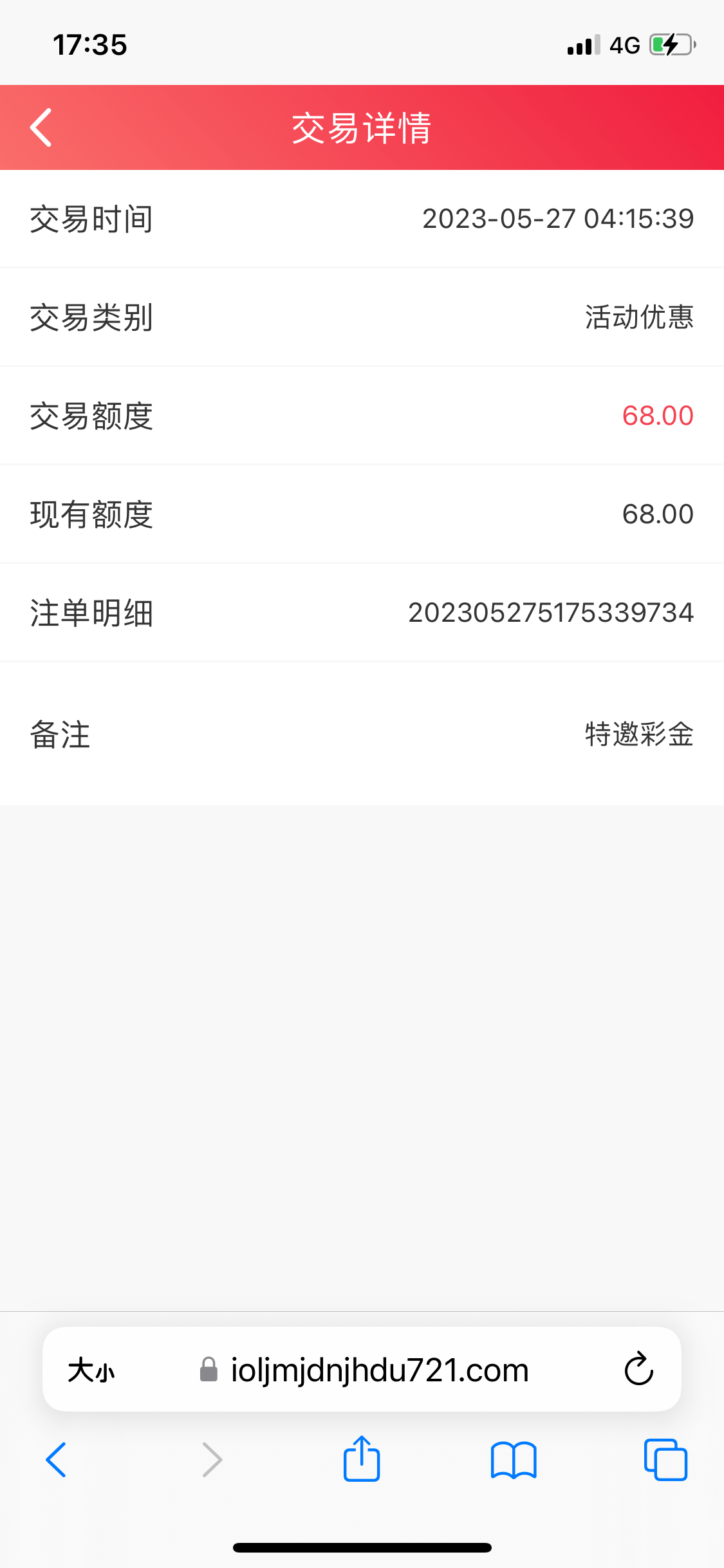Open the Share sheet in Safari toolbar
Image resolution: width=724 pixels, height=1568 pixels.
point(362,1459)
